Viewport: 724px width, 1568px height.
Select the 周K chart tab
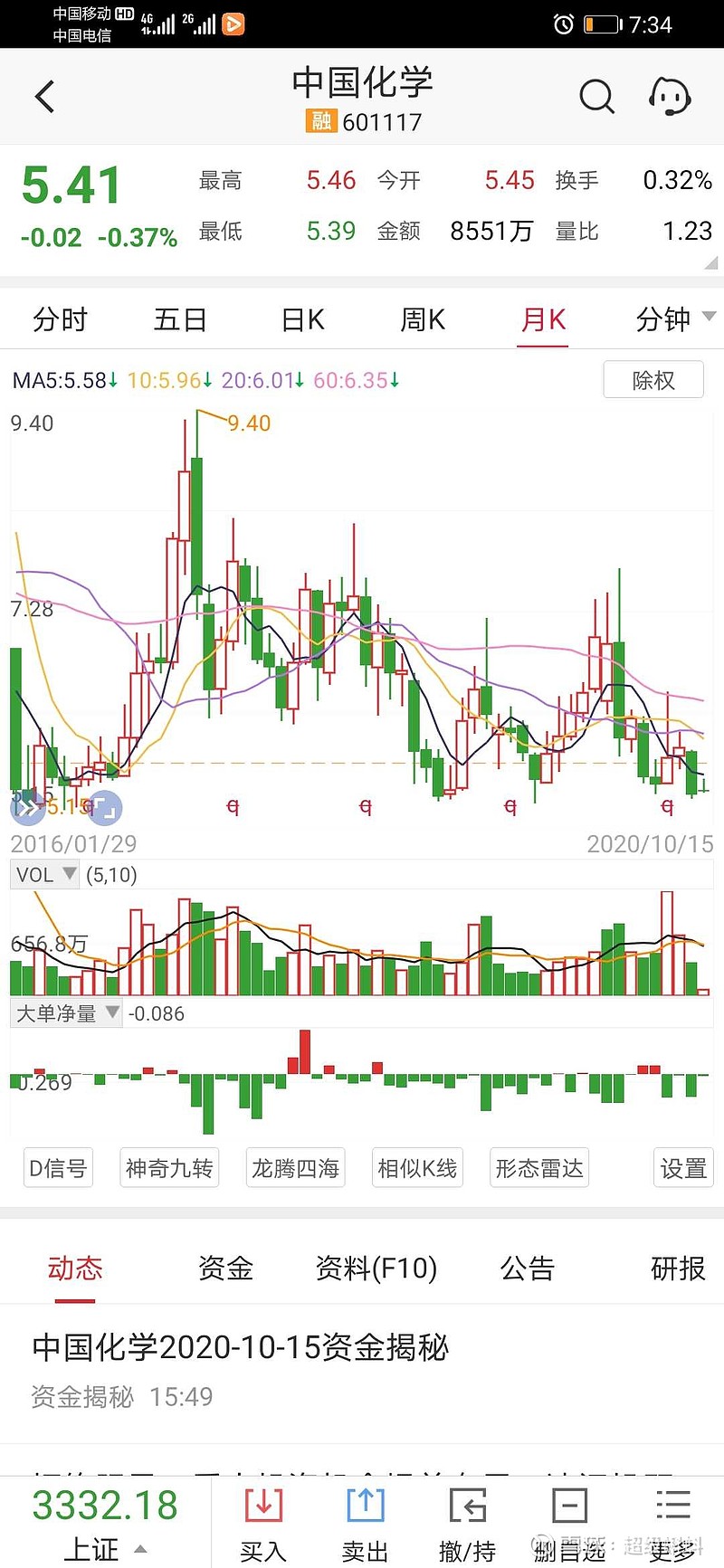point(423,319)
